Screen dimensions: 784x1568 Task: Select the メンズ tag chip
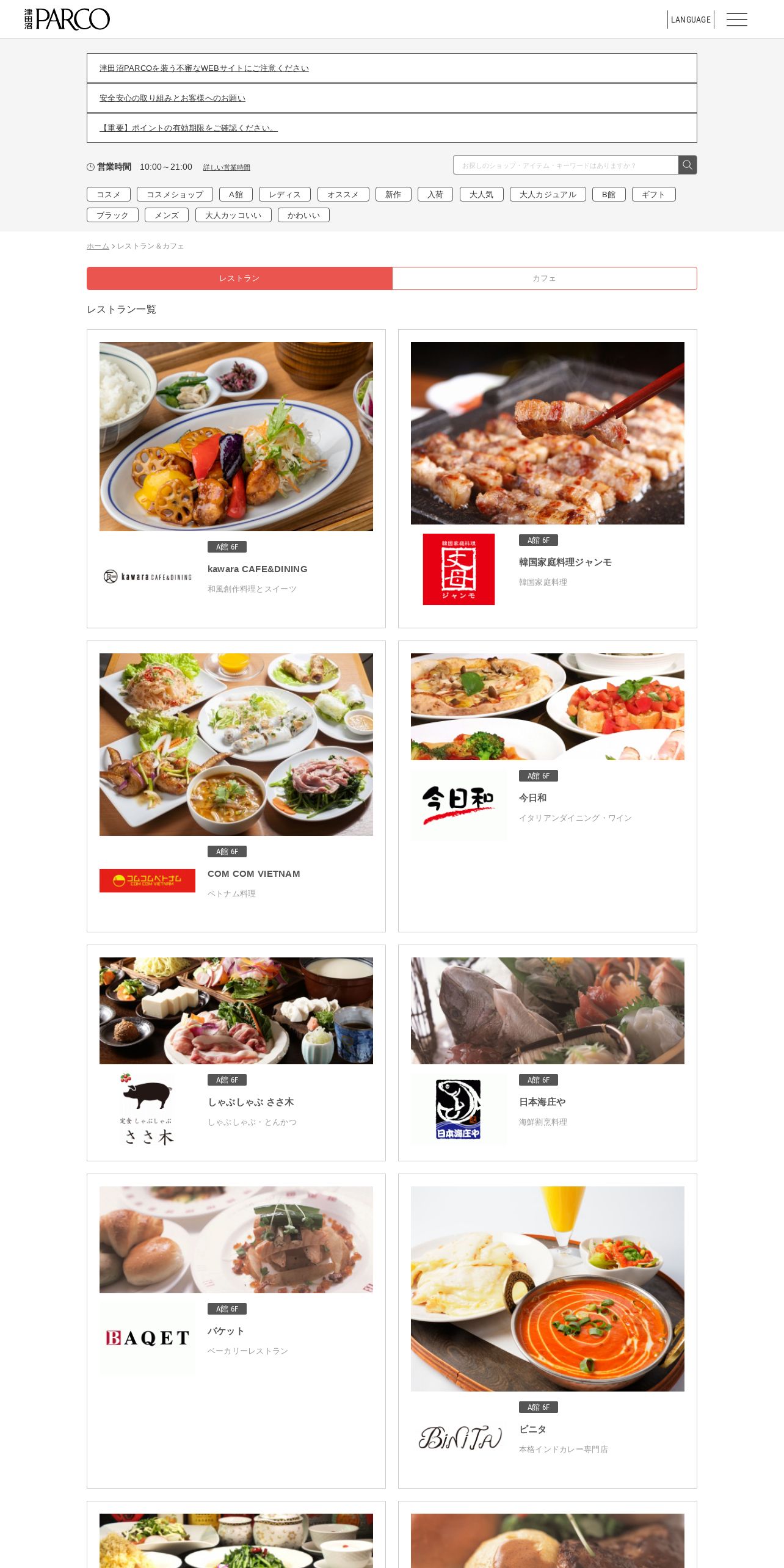click(x=167, y=215)
